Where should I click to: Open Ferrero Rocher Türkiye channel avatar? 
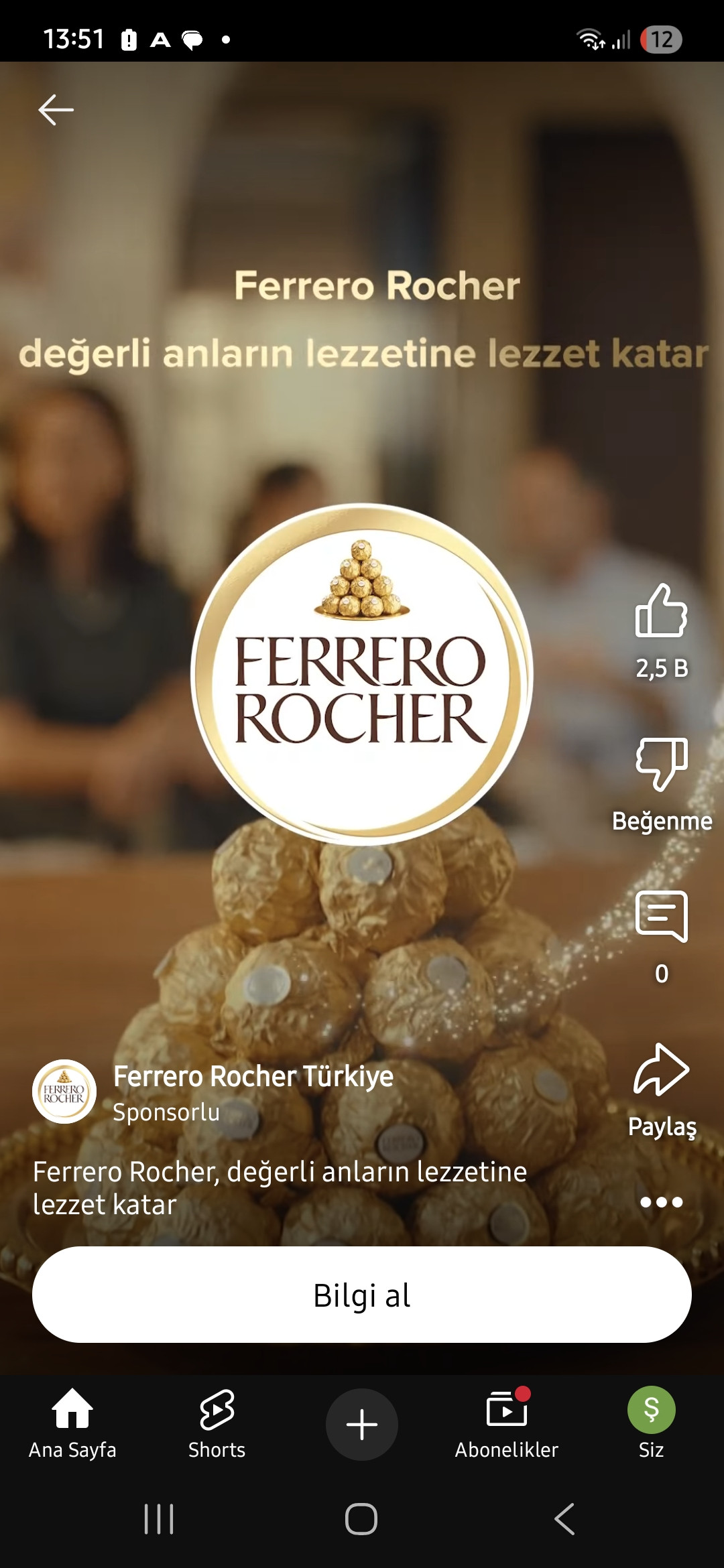point(64,1092)
